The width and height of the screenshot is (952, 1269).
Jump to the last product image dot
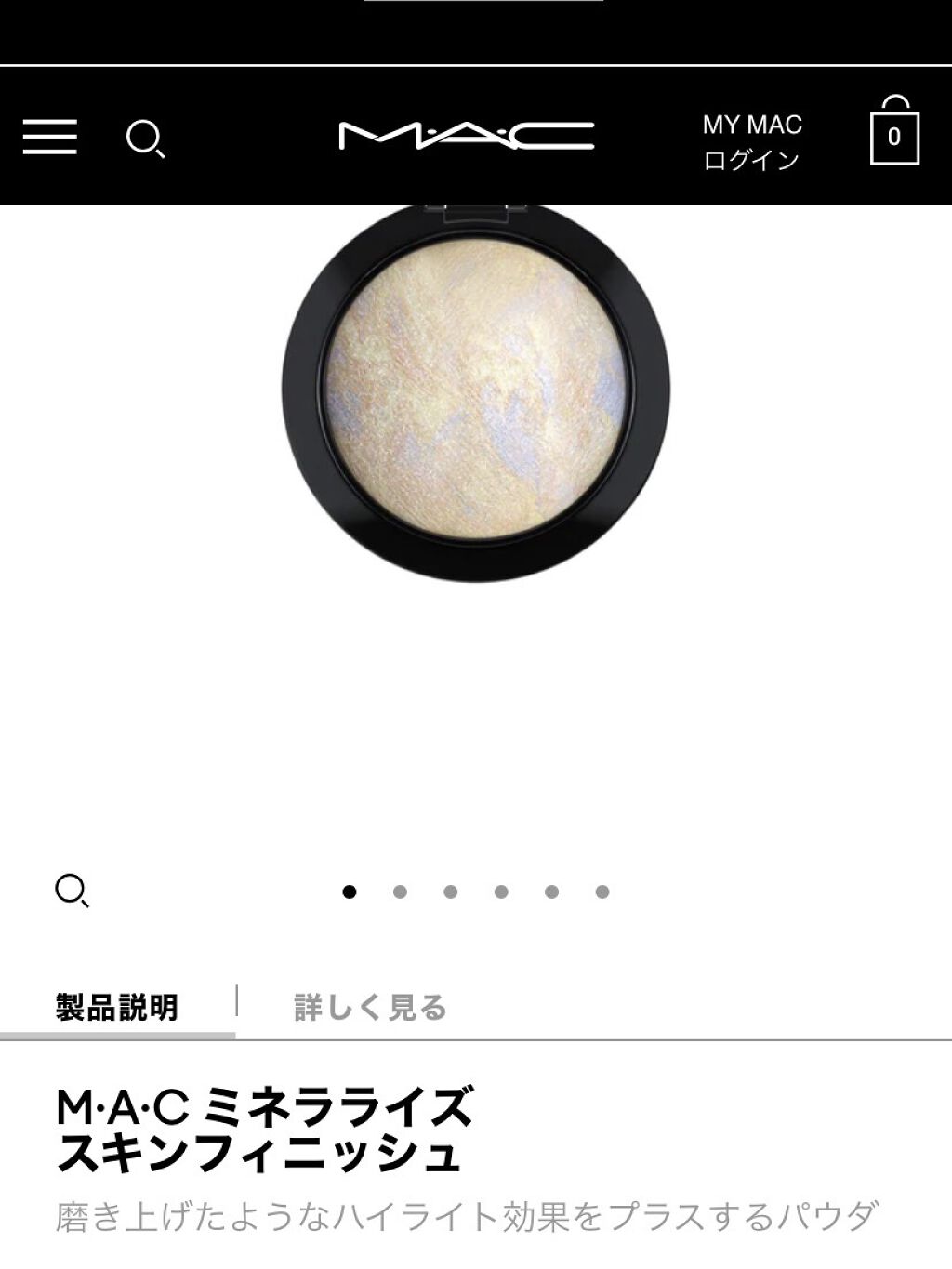pyautogui.click(x=602, y=892)
